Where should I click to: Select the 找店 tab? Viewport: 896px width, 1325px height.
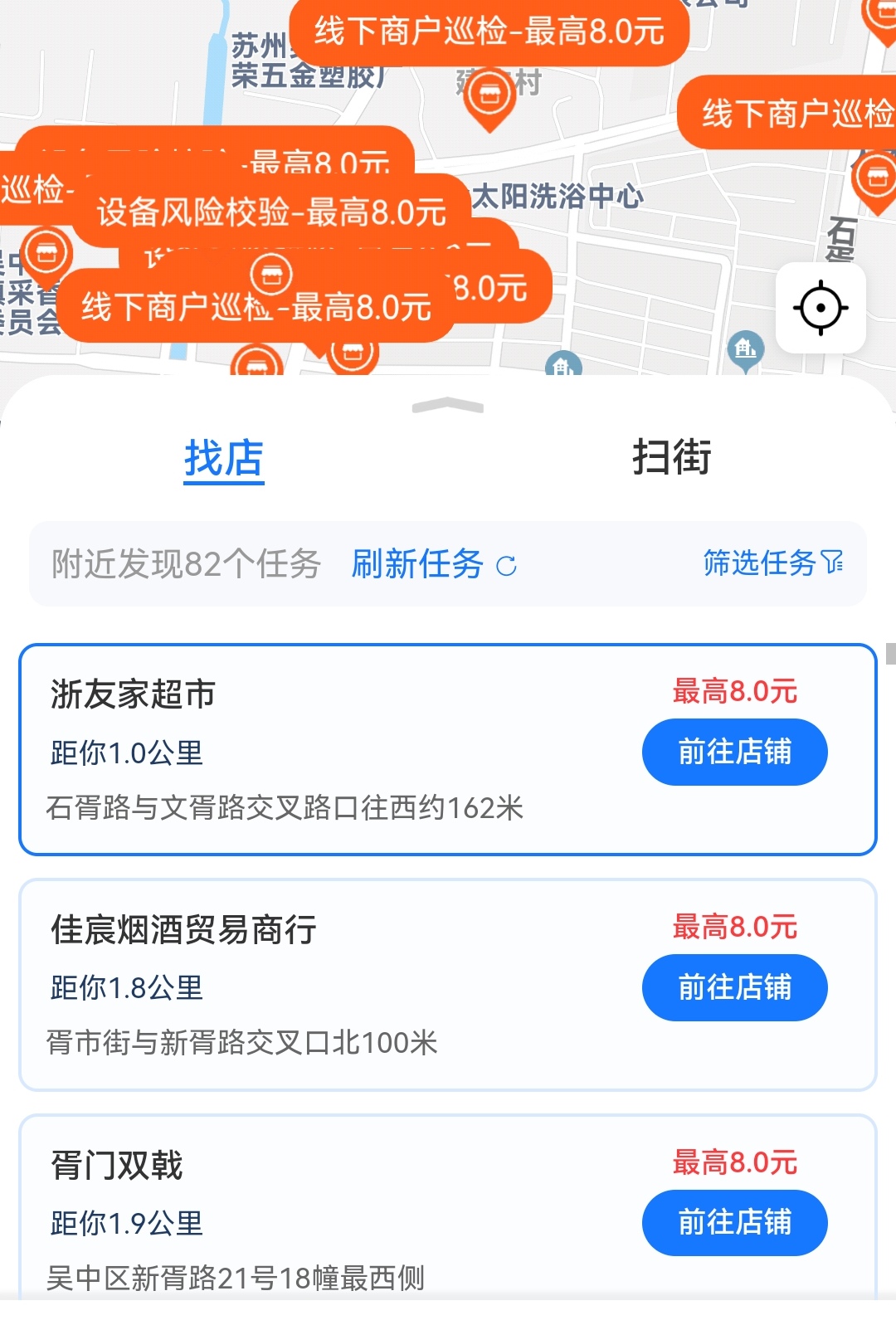[224, 457]
